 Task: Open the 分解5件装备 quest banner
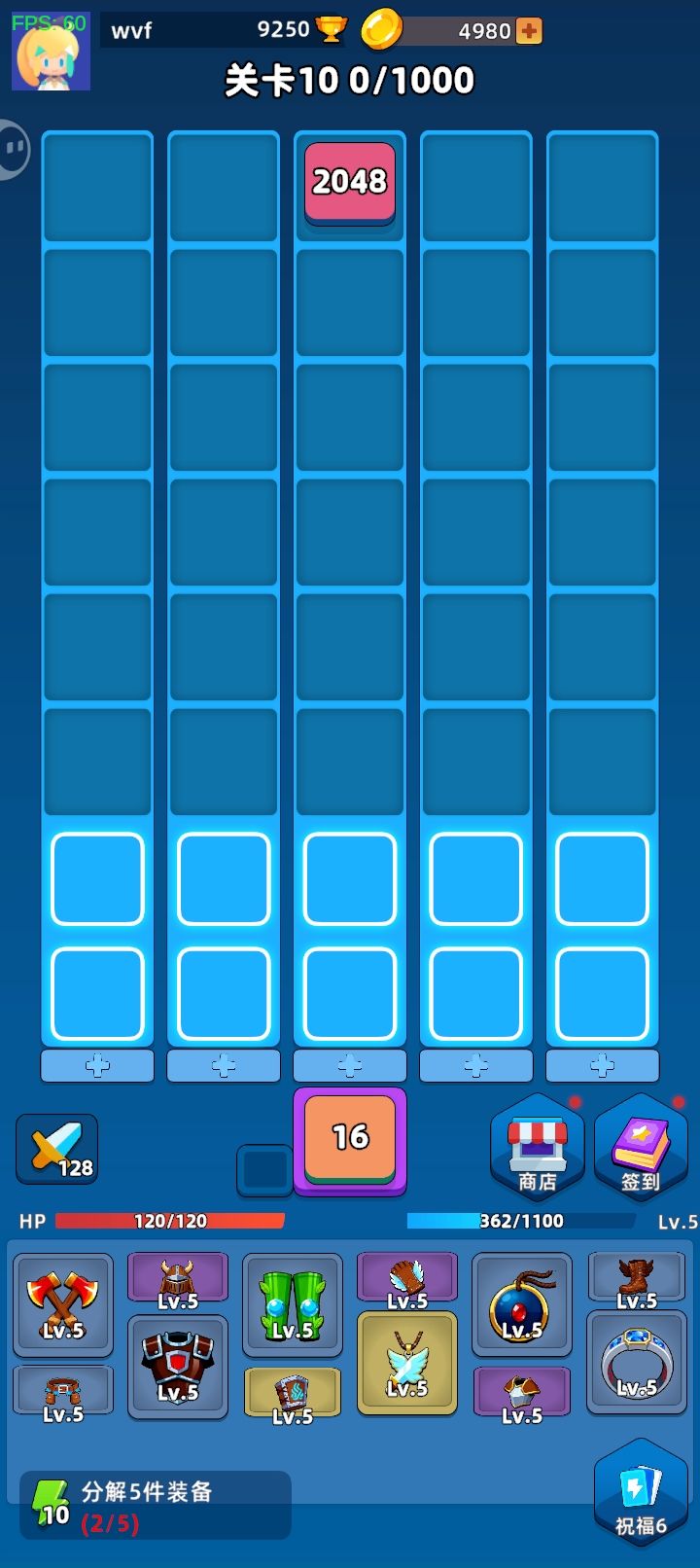point(156,1505)
